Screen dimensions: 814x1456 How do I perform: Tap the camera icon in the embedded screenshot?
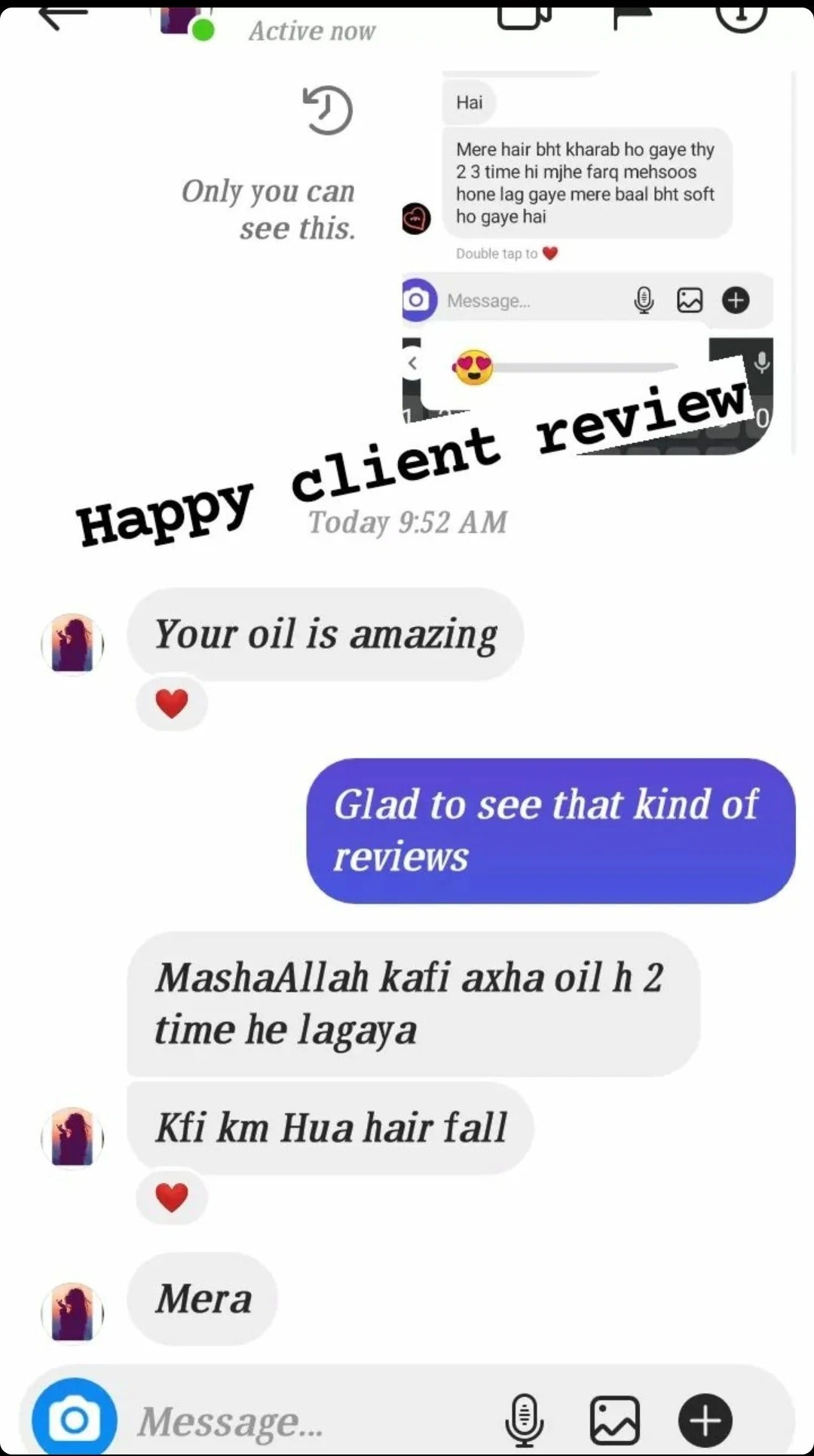coord(418,299)
